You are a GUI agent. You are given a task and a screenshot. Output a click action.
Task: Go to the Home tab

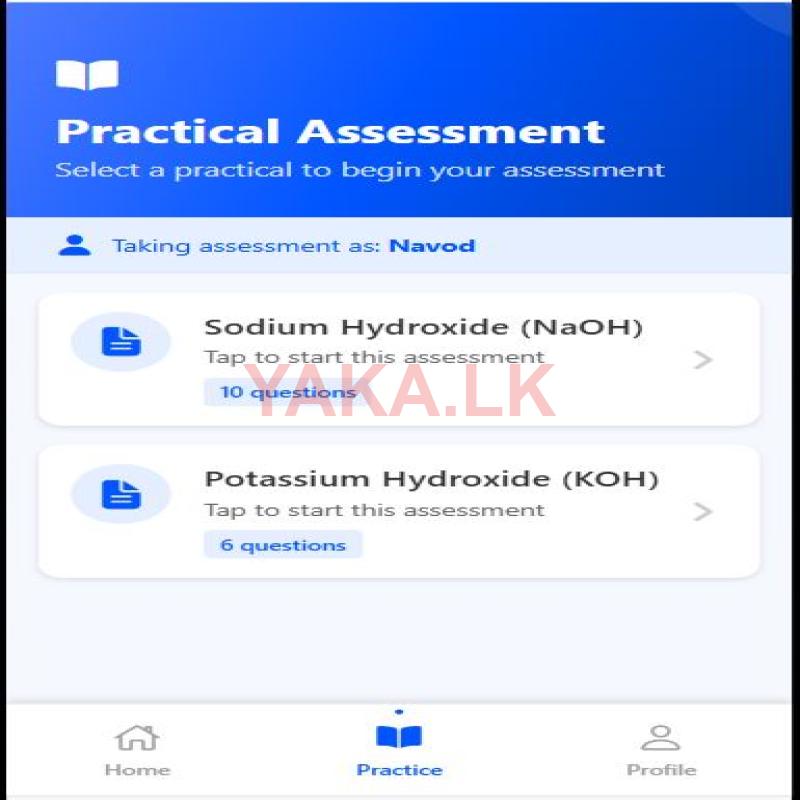tap(137, 750)
